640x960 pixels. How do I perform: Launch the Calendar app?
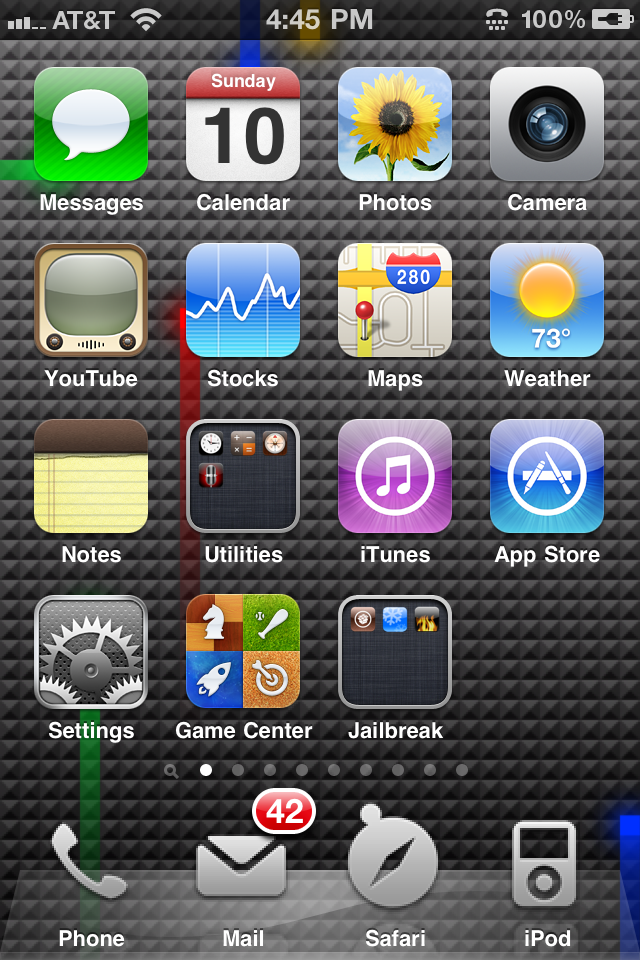tap(243, 125)
